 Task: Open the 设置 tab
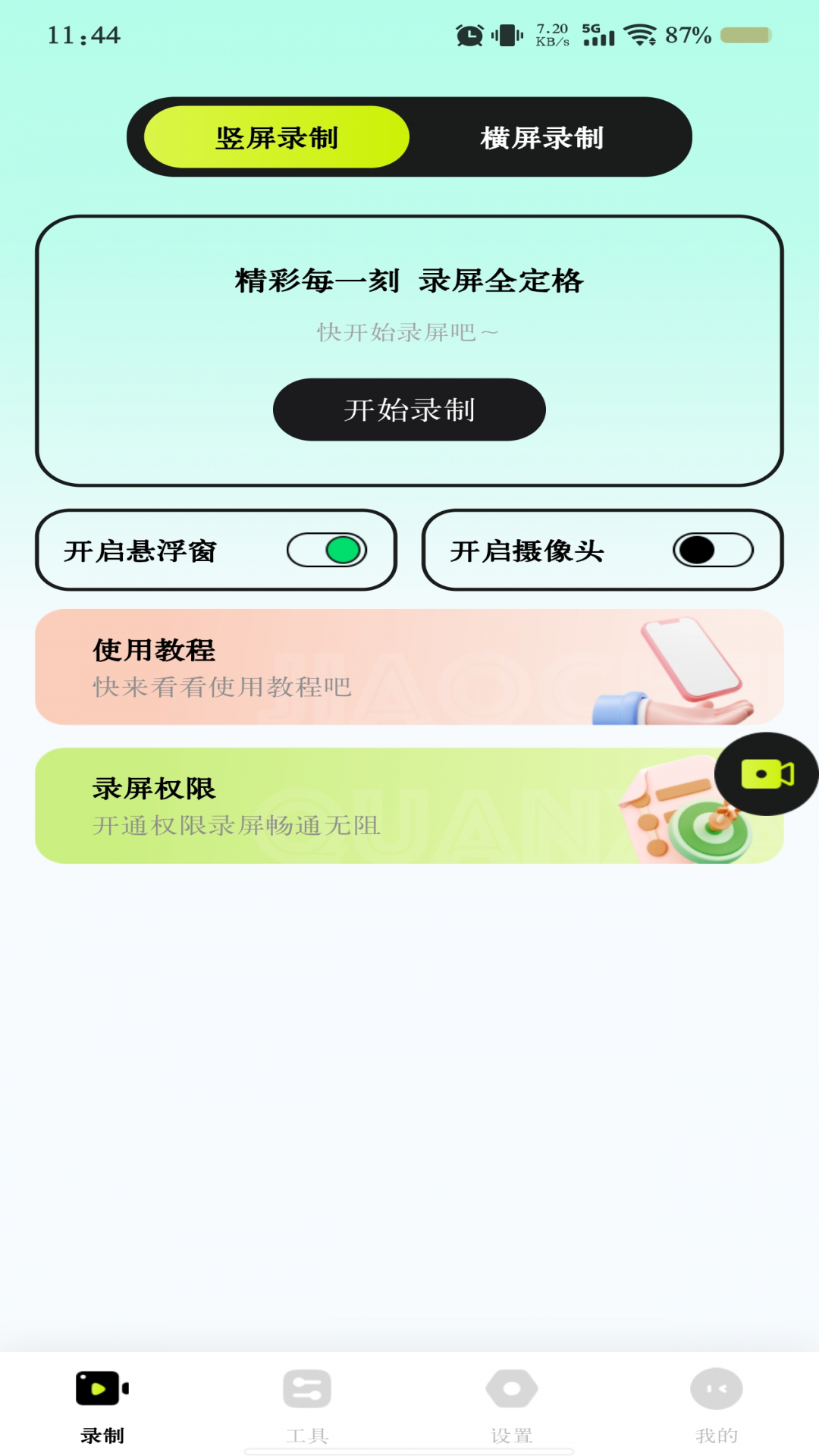click(512, 1404)
